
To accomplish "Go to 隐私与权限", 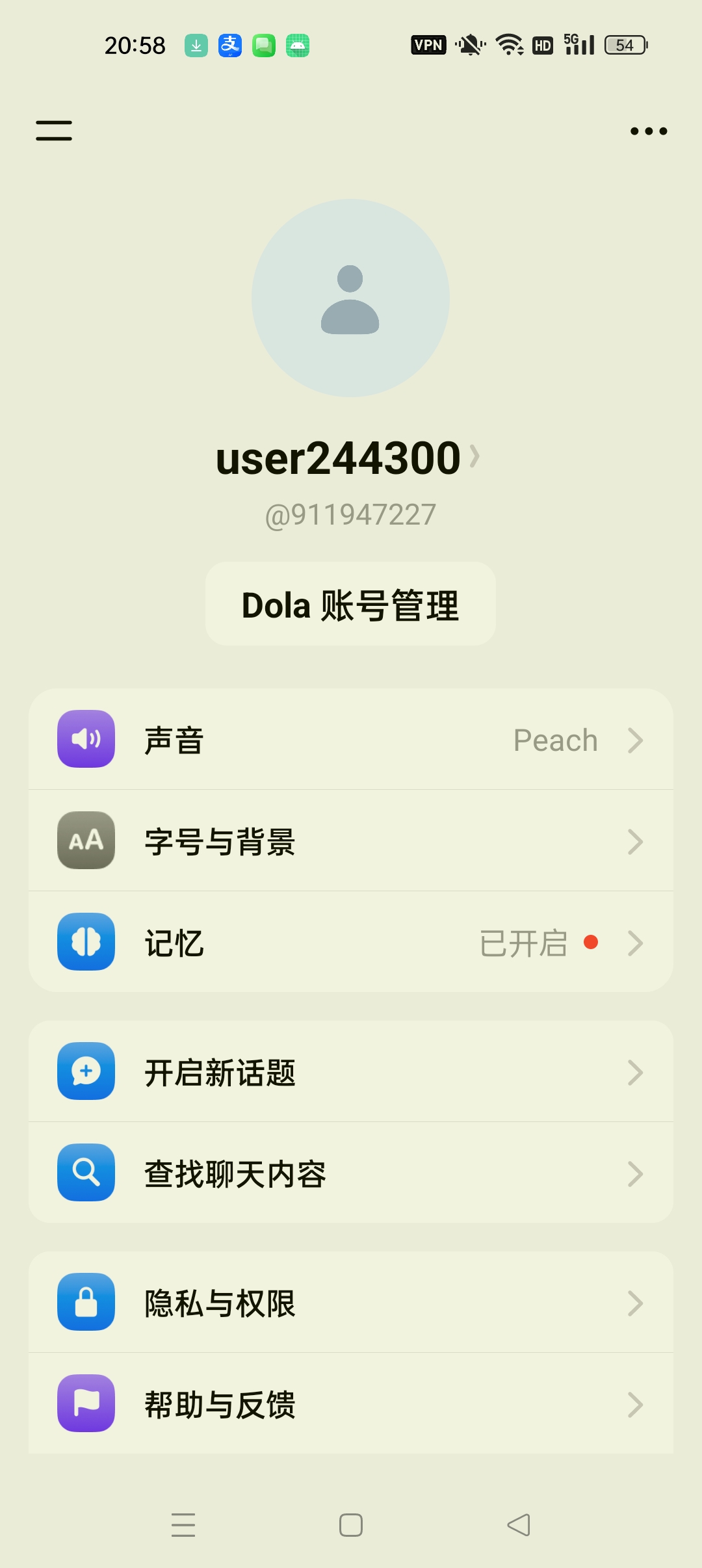I will (x=351, y=1302).
